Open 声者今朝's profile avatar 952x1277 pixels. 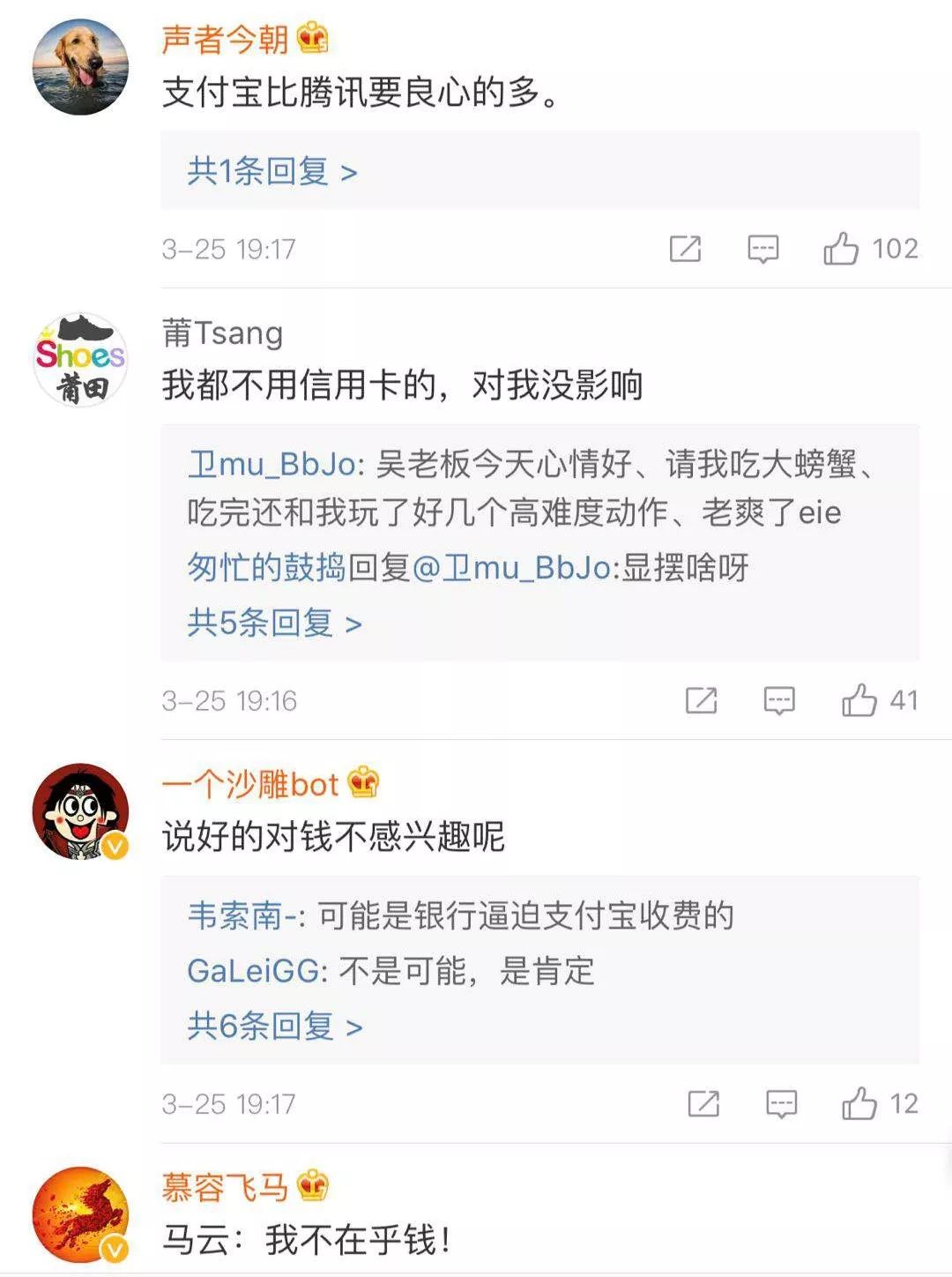pos(80,67)
